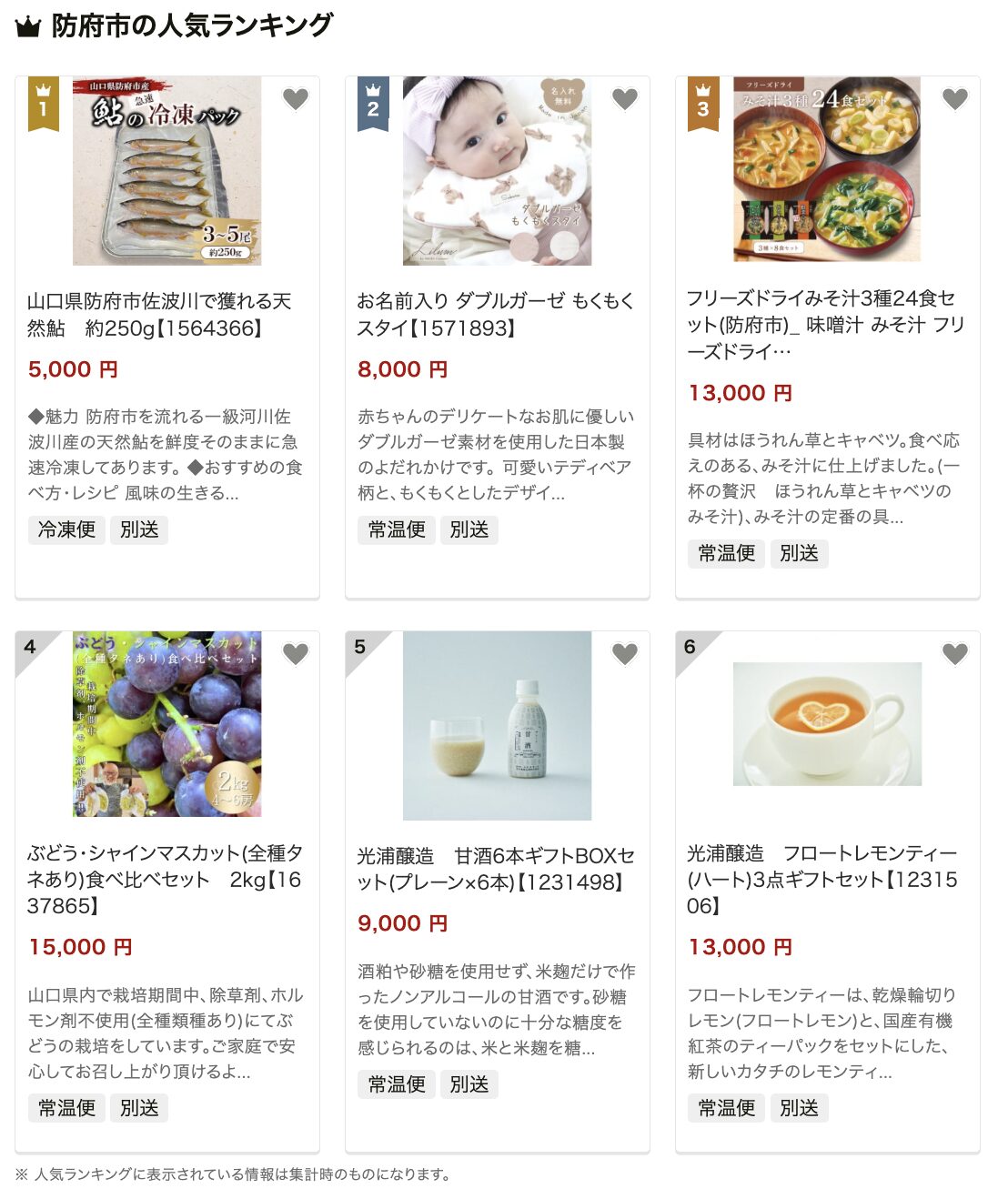Screen dimensions: 1008x1199
Task: Open the ダブルガーゼ もくもくスタイ product
Action: point(496,314)
